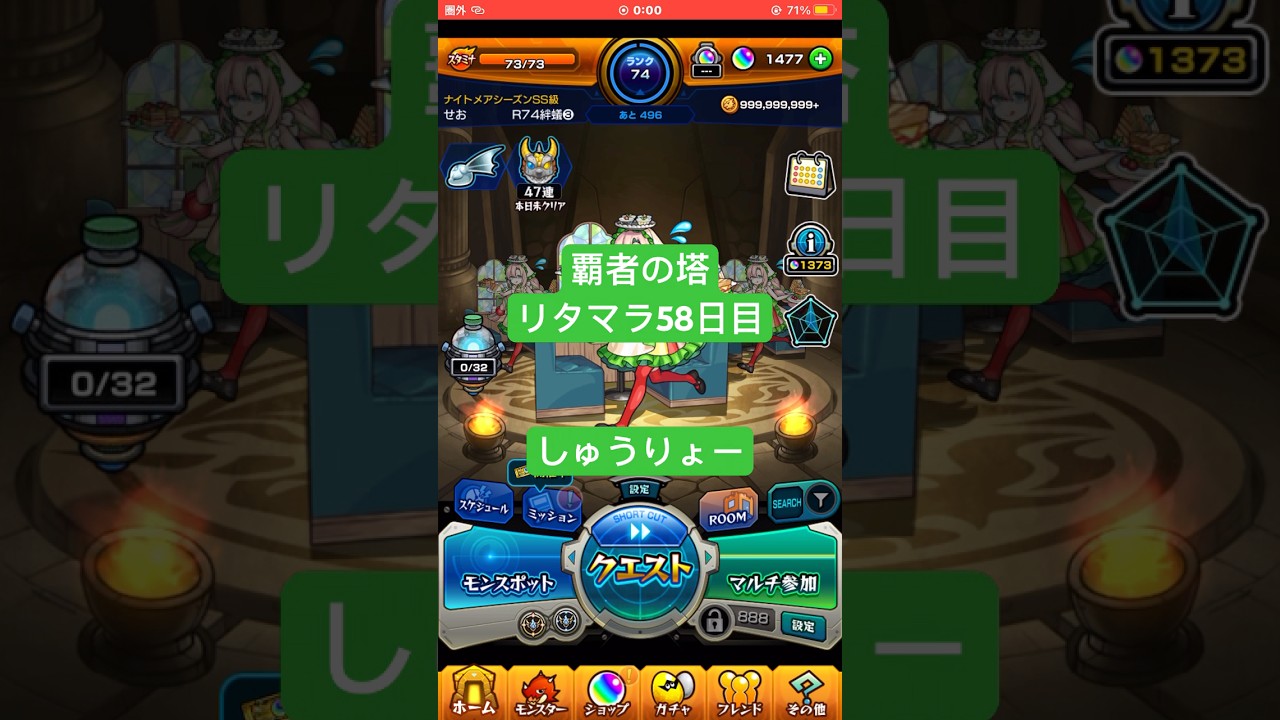The width and height of the screenshot is (1280, 720).
Task: Open the ミッション missions button
Action: point(551,511)
